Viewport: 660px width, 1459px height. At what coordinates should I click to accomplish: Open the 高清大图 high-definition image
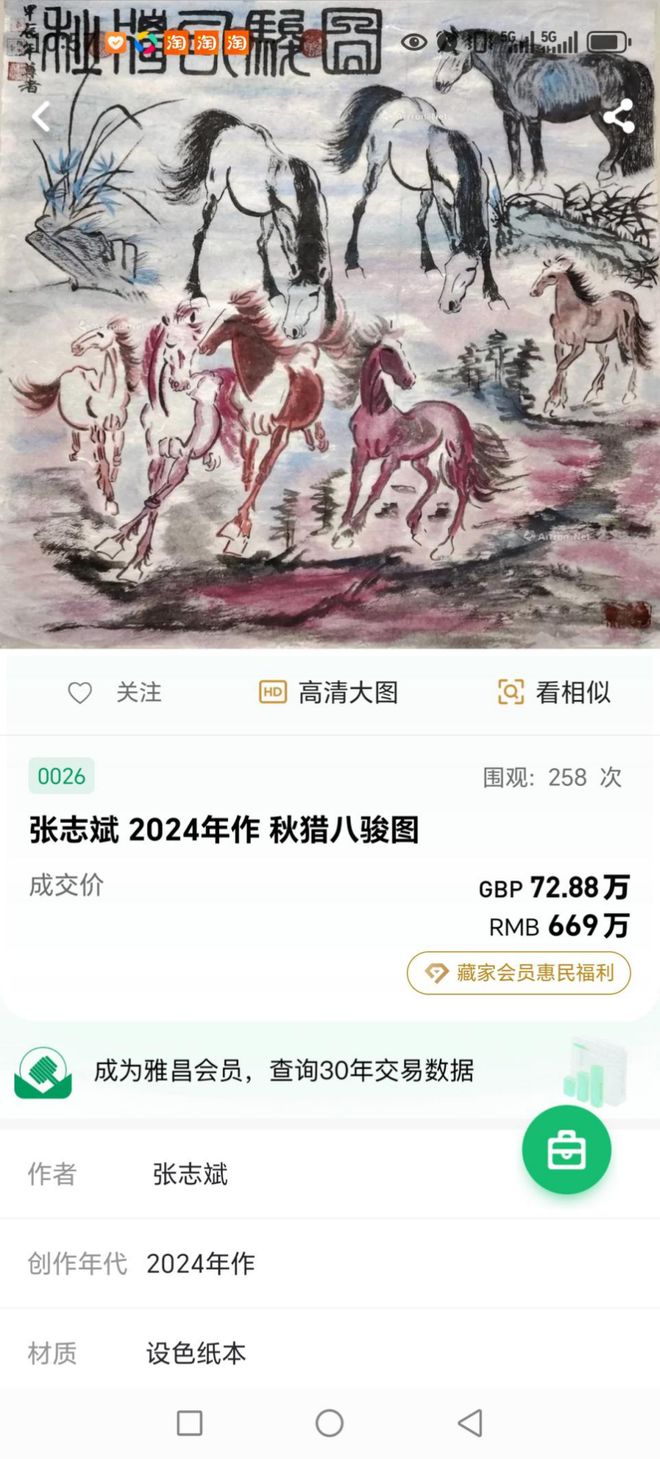(x=329, y=692)
